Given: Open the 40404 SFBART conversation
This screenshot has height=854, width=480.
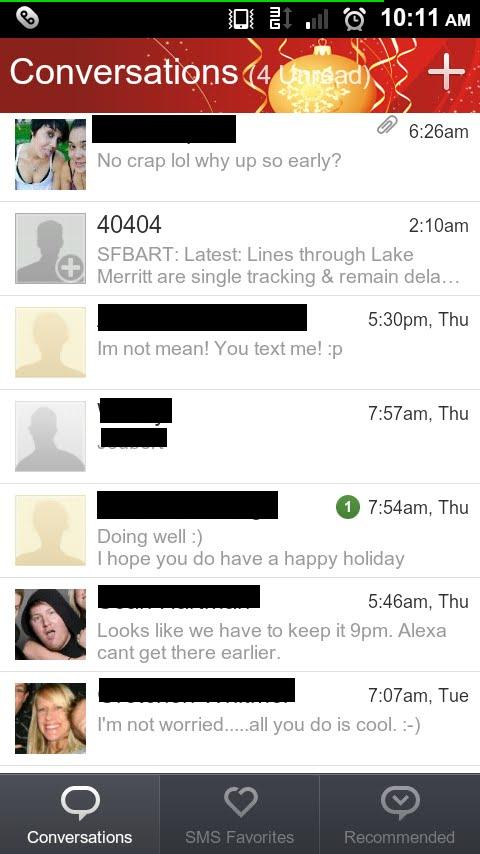Looking at the screenshot, I should click(240, 249).
